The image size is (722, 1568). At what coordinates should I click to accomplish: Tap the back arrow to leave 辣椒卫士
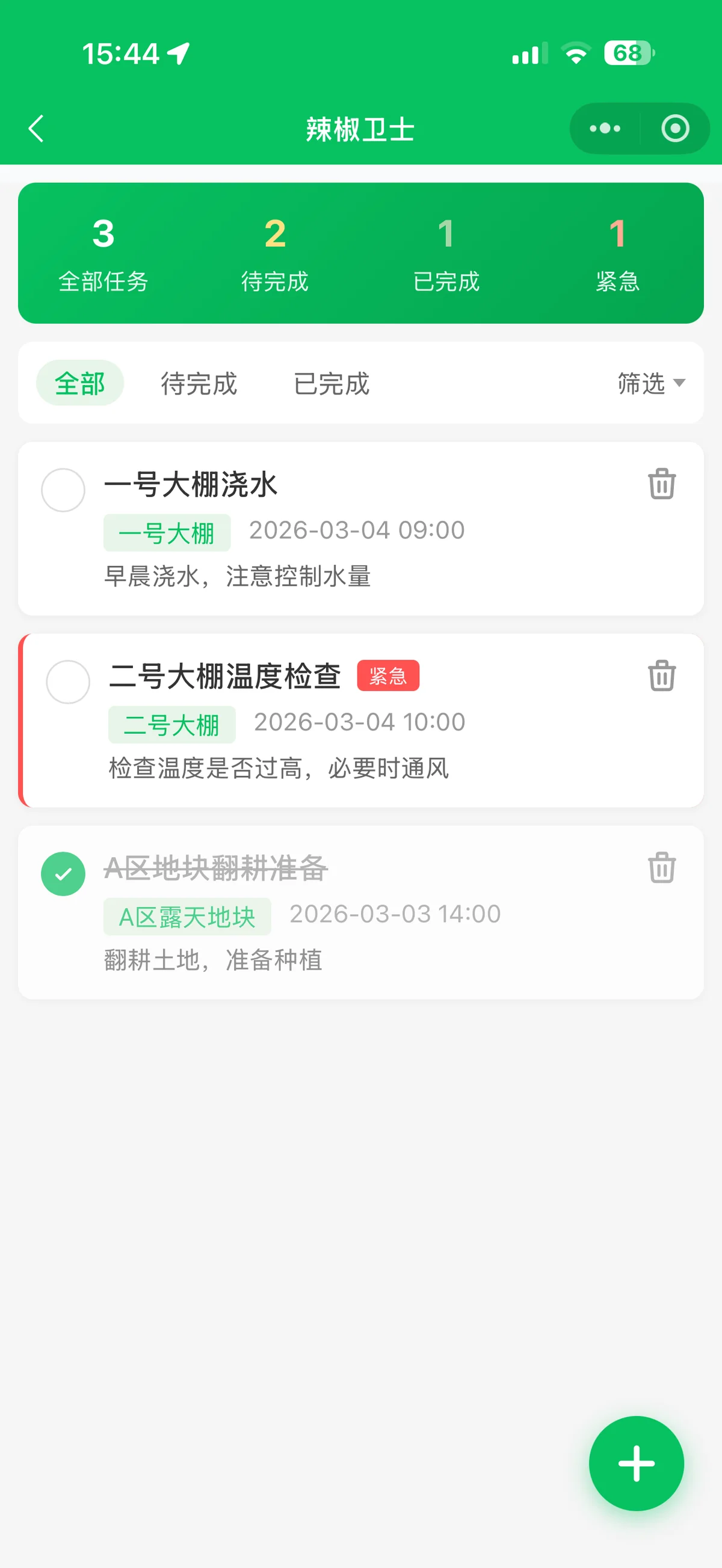coord(35,129)
